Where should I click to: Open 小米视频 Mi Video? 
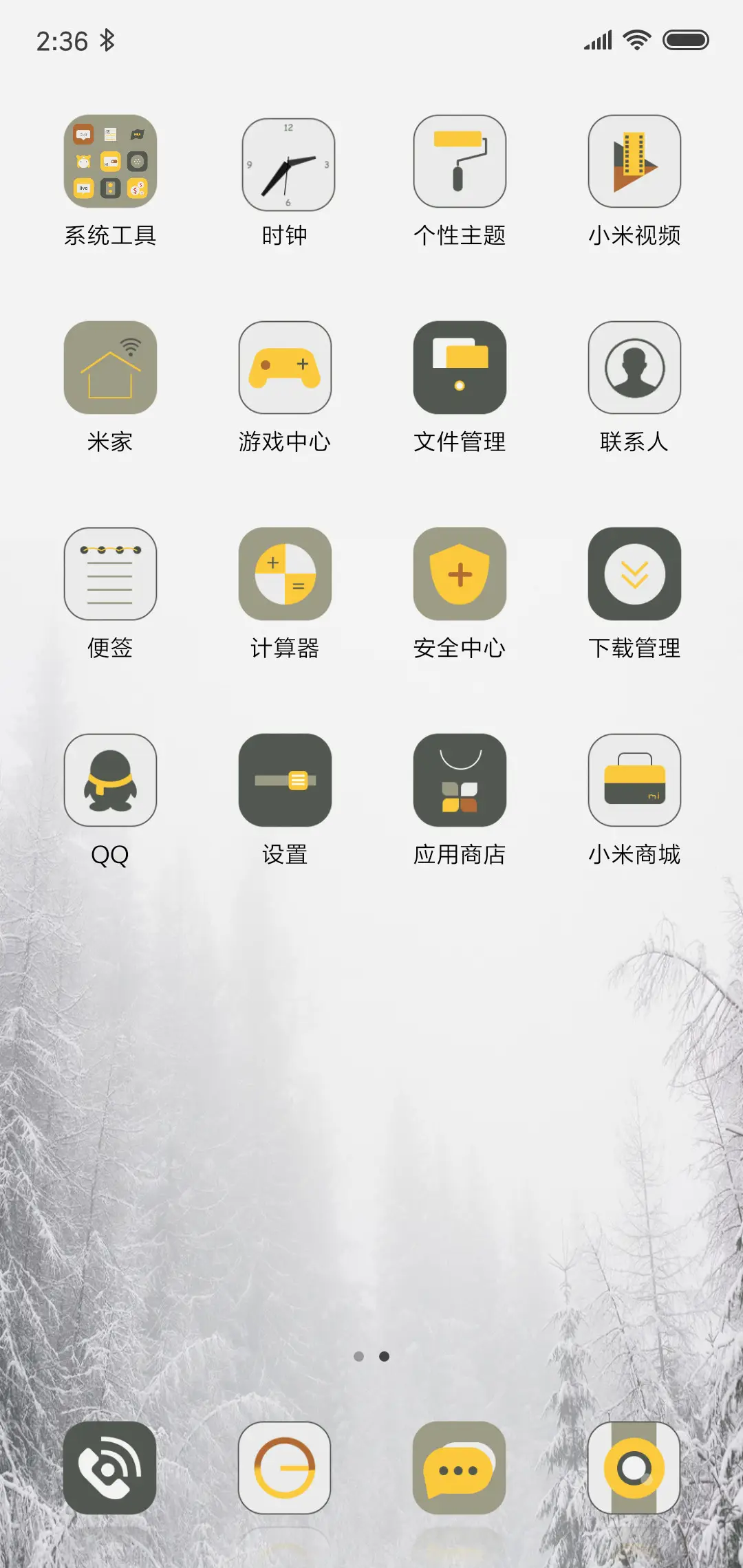point(634,162)
